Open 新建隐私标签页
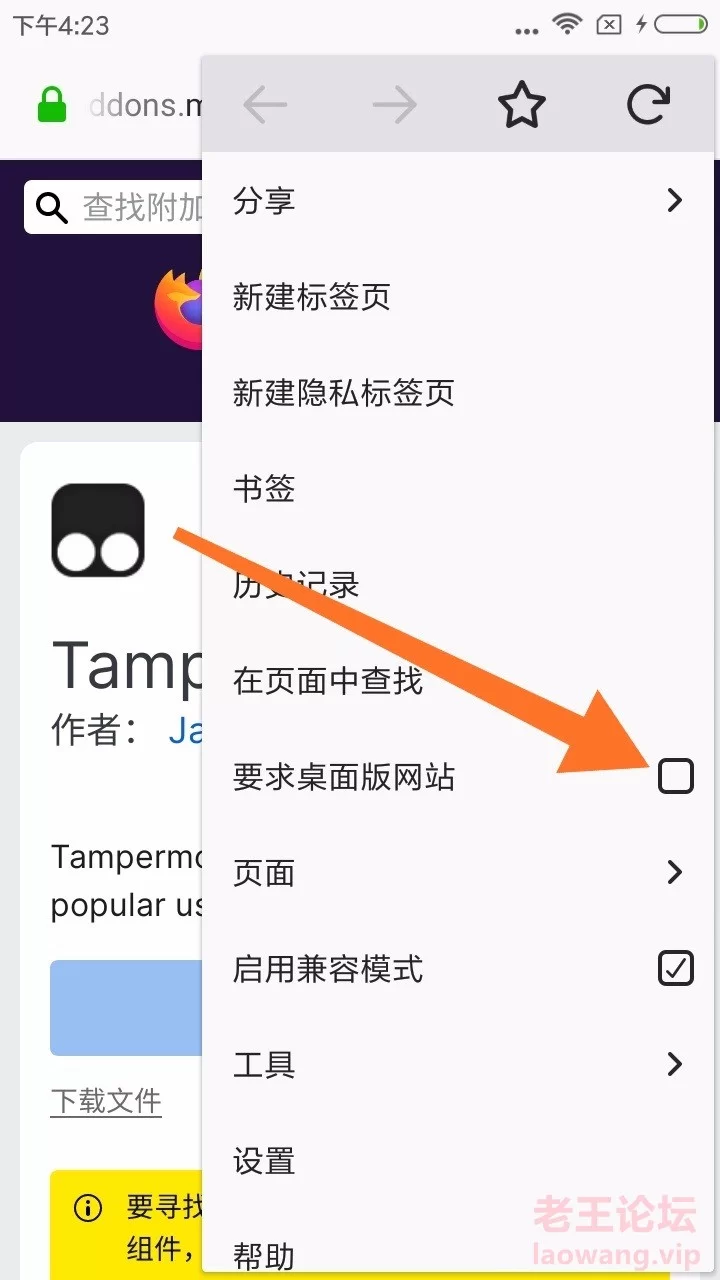 point(458,393)
